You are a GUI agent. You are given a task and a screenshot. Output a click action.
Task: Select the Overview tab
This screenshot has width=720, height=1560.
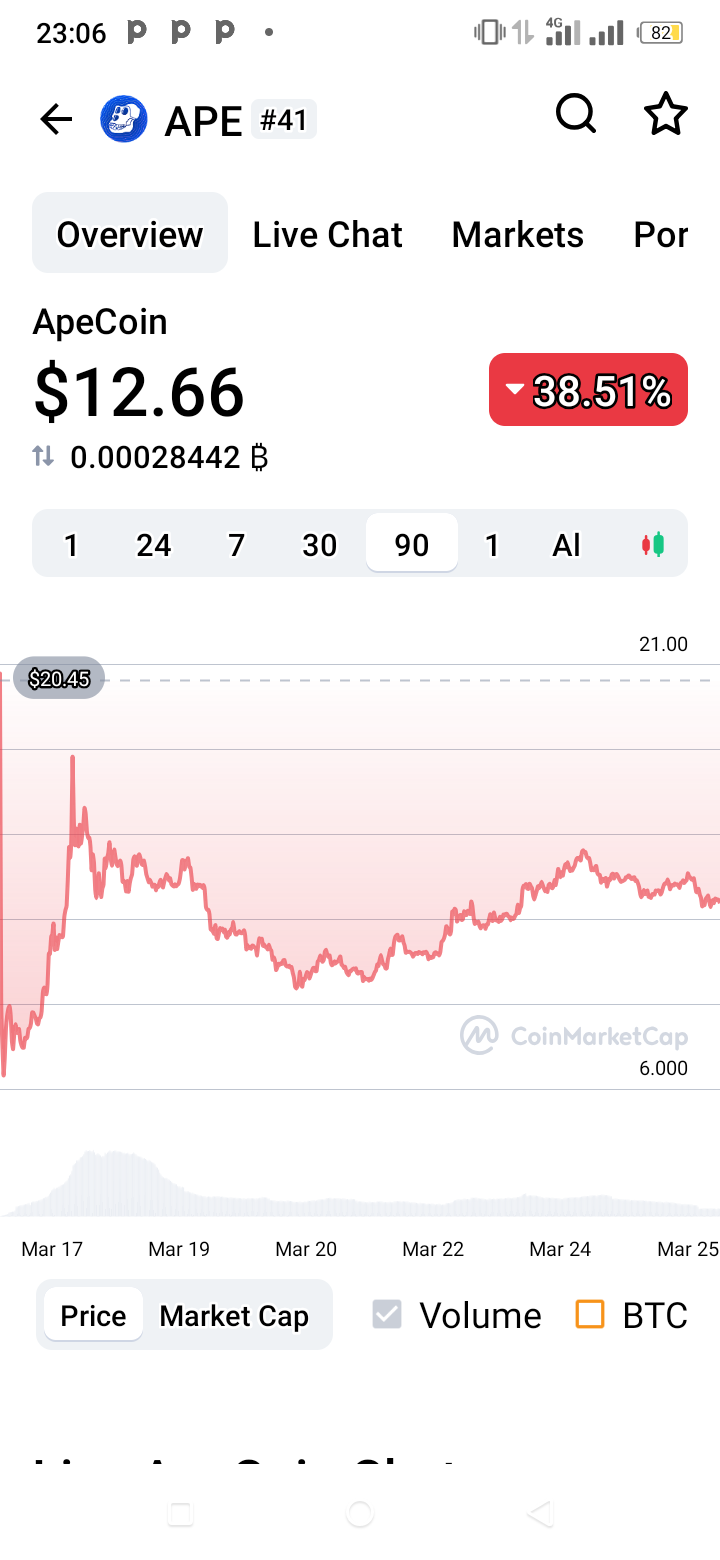[x=130, y=233]
